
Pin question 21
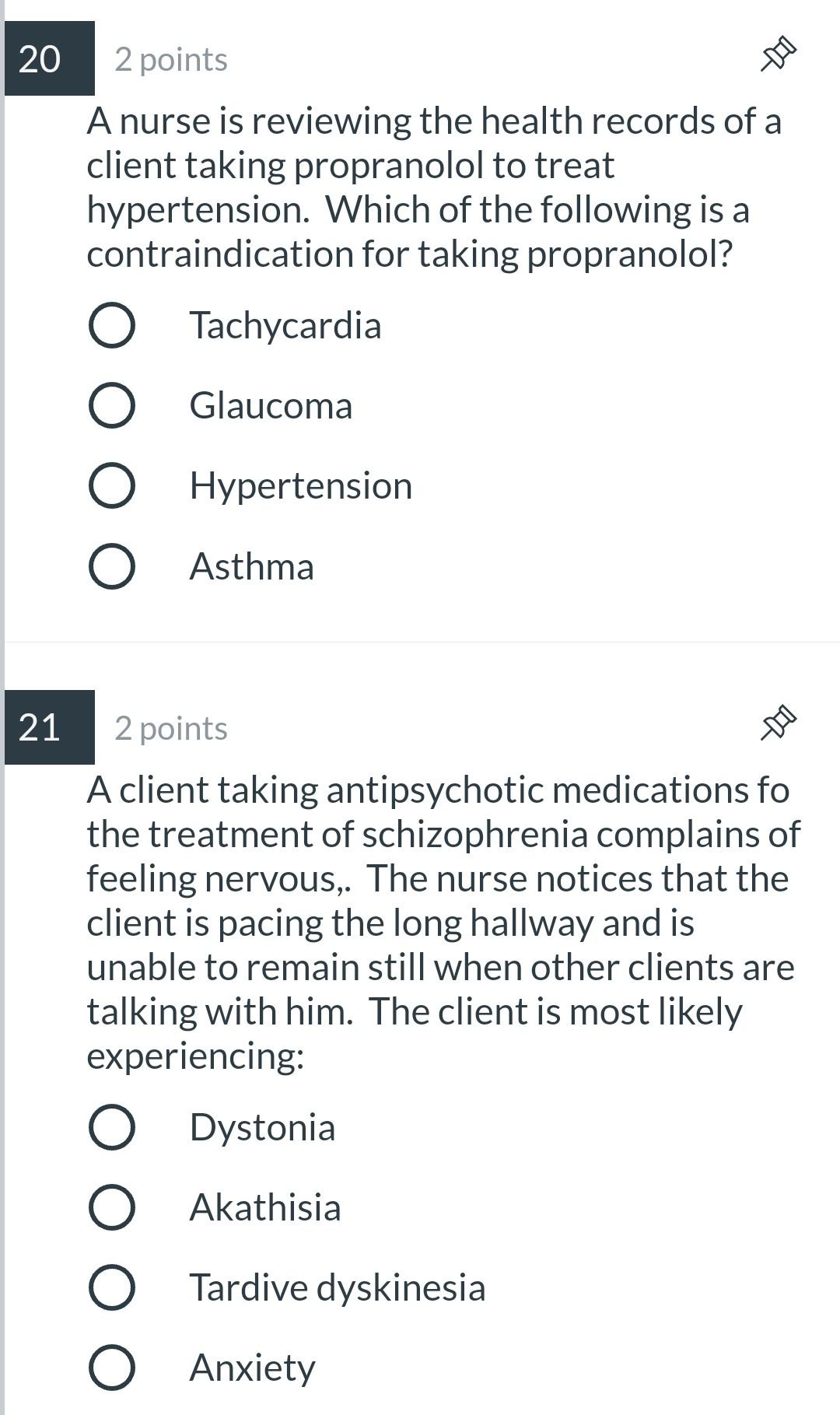tap(778, 723)
